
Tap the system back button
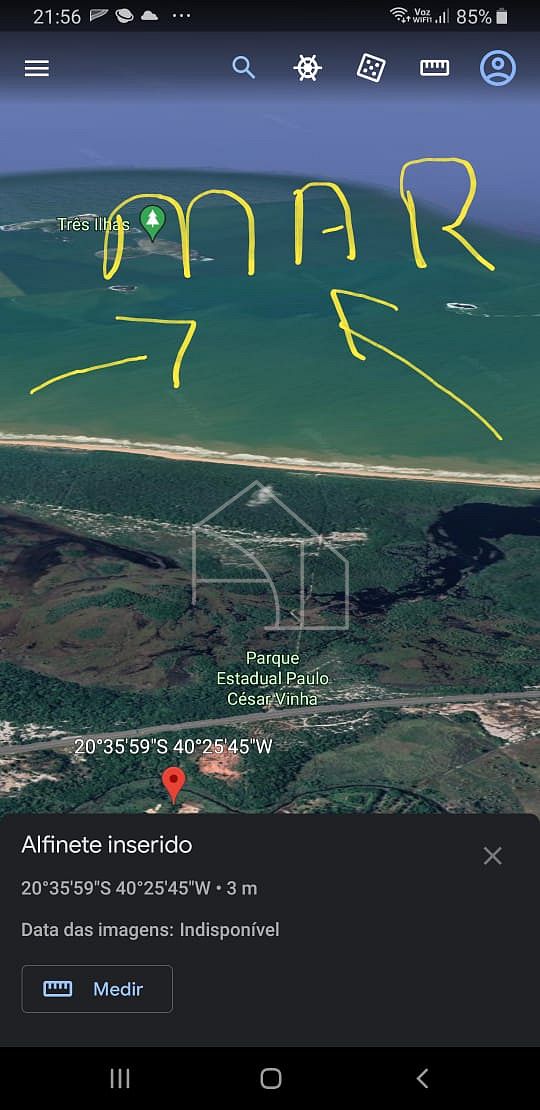pyautogui.click(x=422, y=1078)
